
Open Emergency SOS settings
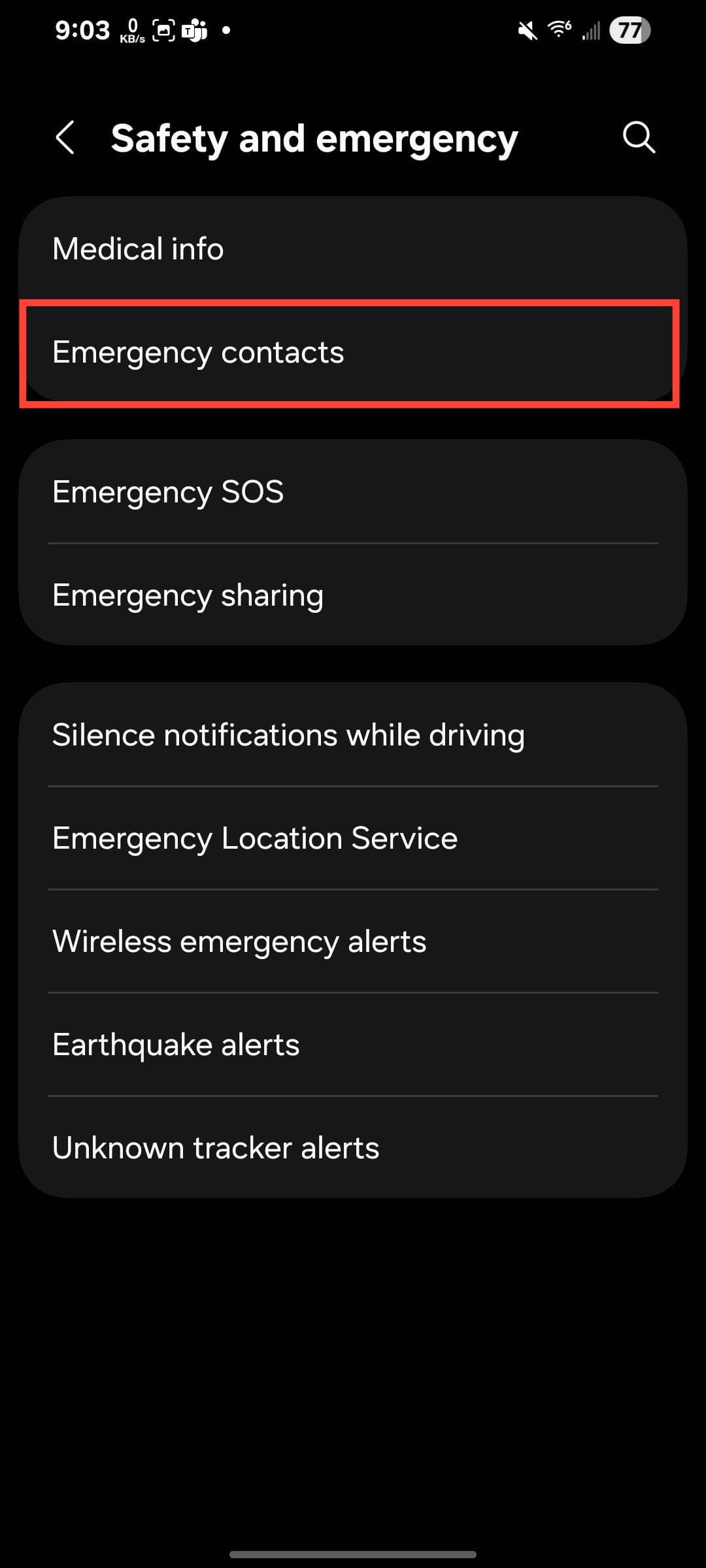coord(353,492)
